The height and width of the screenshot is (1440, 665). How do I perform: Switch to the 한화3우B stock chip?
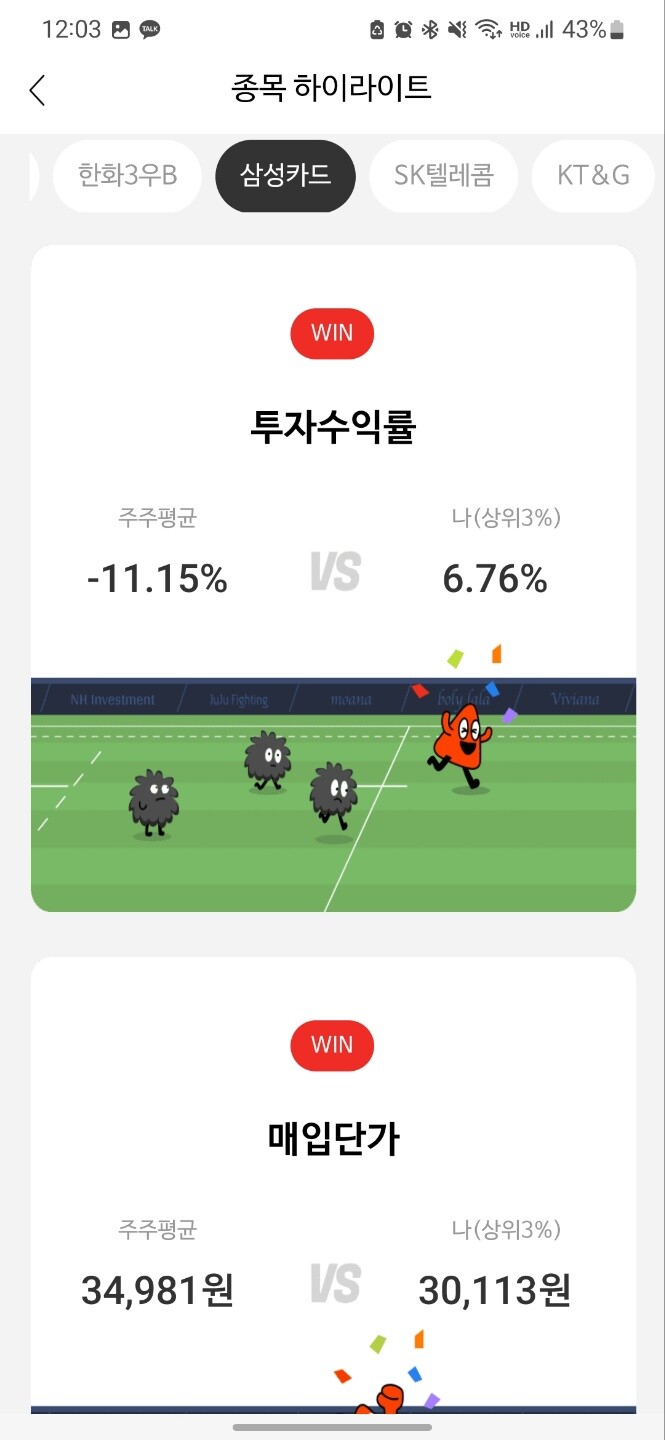[127, 176]
